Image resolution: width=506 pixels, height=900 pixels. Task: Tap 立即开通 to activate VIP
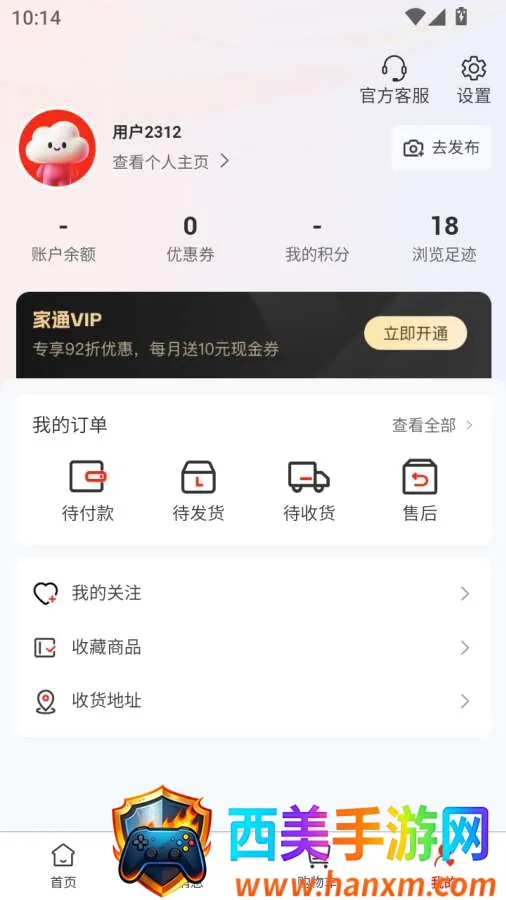(415, 333)
